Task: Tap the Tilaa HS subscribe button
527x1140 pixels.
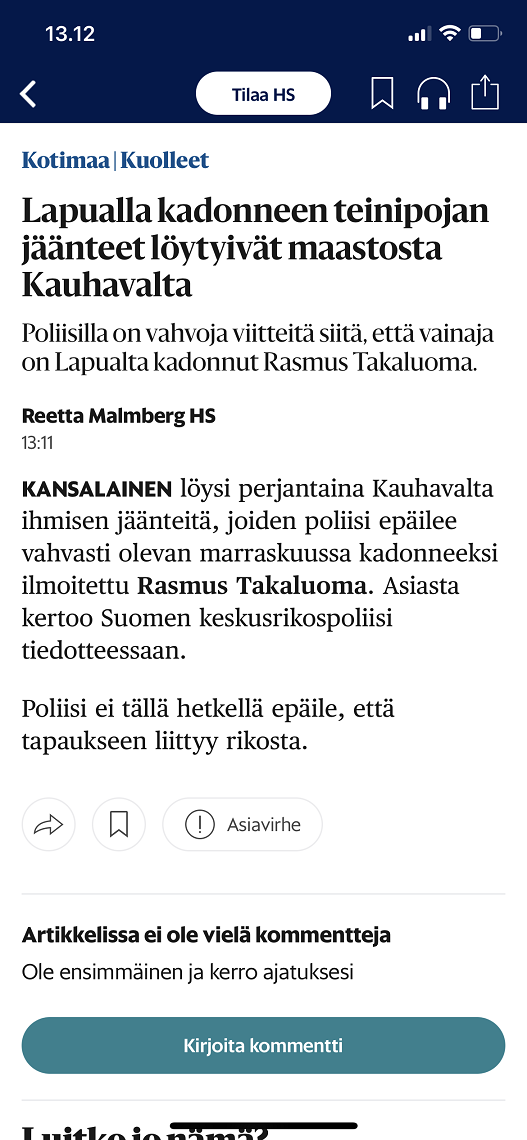Action: (x=263, y=94)
